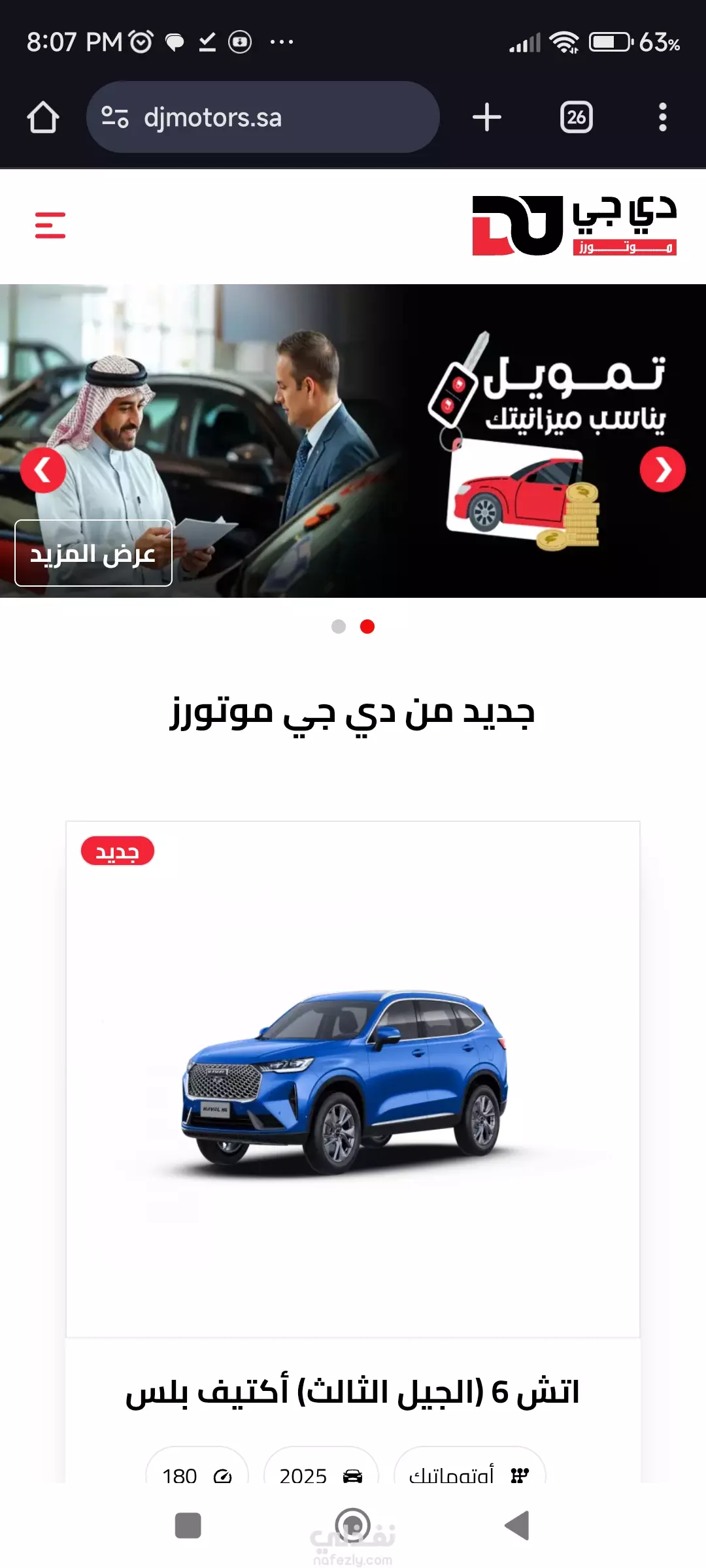706x1568 pixels.
Task: Open recent apps from the navigation bar
Action: 188,1526
